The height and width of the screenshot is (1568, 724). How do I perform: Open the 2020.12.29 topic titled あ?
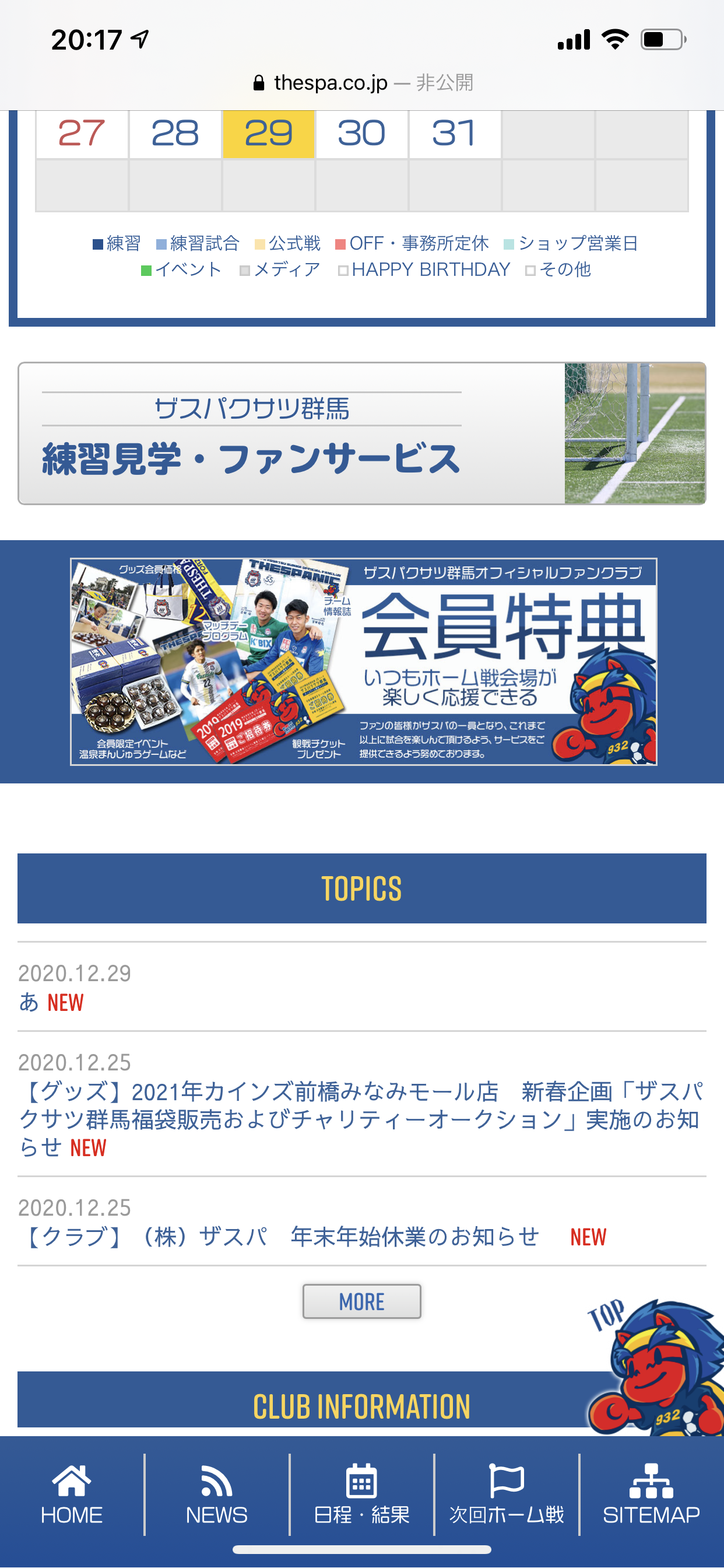(29, 1002)
